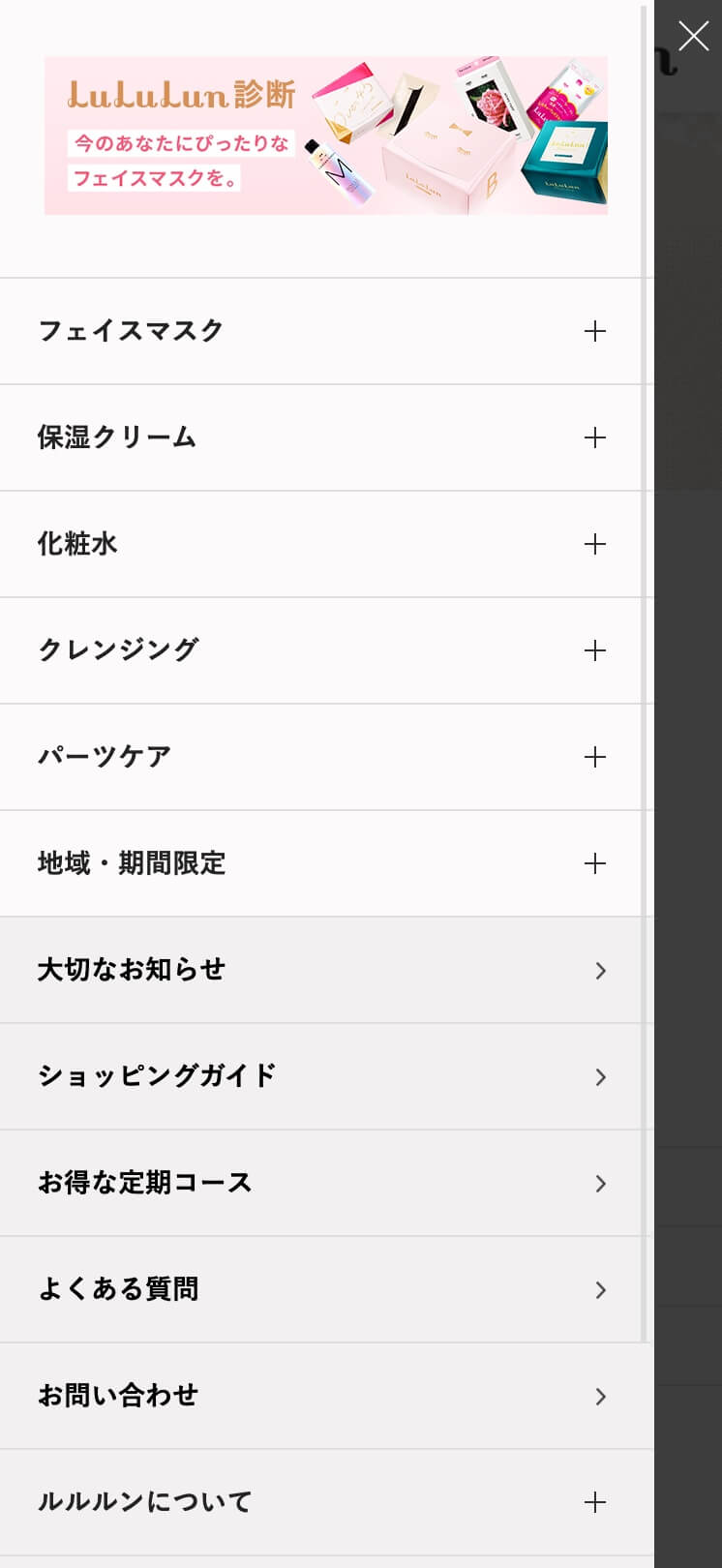Close the side menu
722x1568 pixels.
(693, 37)
